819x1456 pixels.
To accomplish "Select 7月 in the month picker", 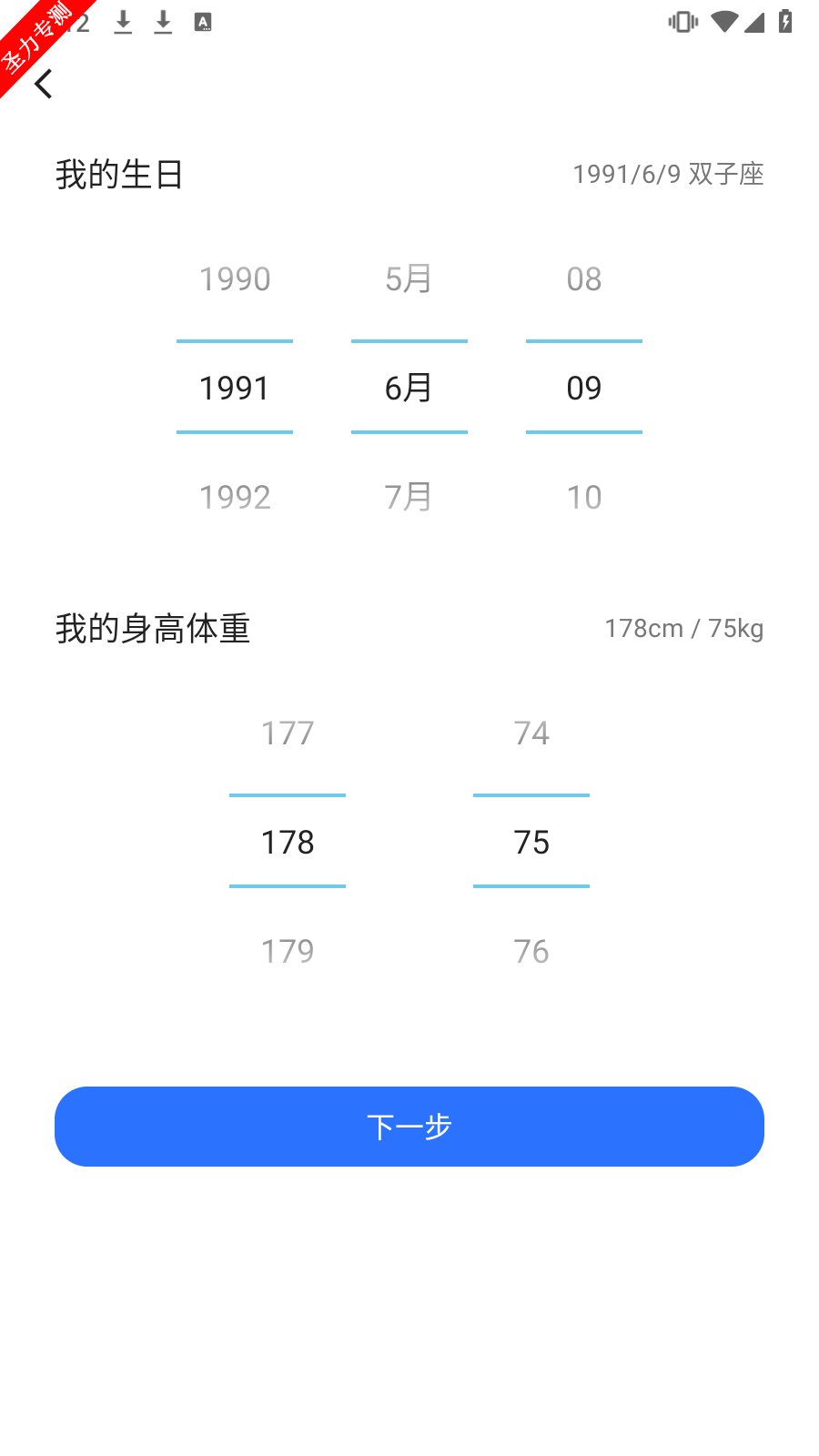I will tap(409, 497).
